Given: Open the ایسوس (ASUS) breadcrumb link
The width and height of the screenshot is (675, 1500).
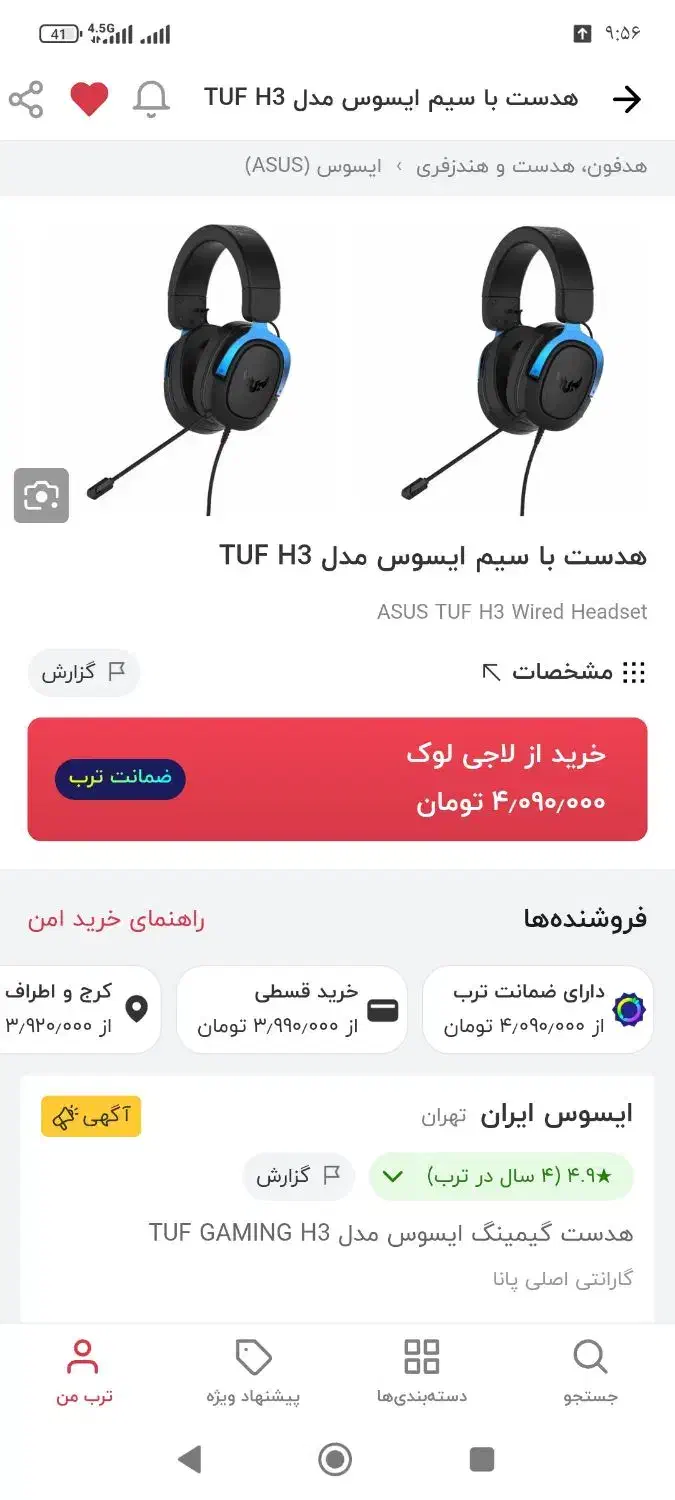Looking at the screenshot, I should [313, 166].
